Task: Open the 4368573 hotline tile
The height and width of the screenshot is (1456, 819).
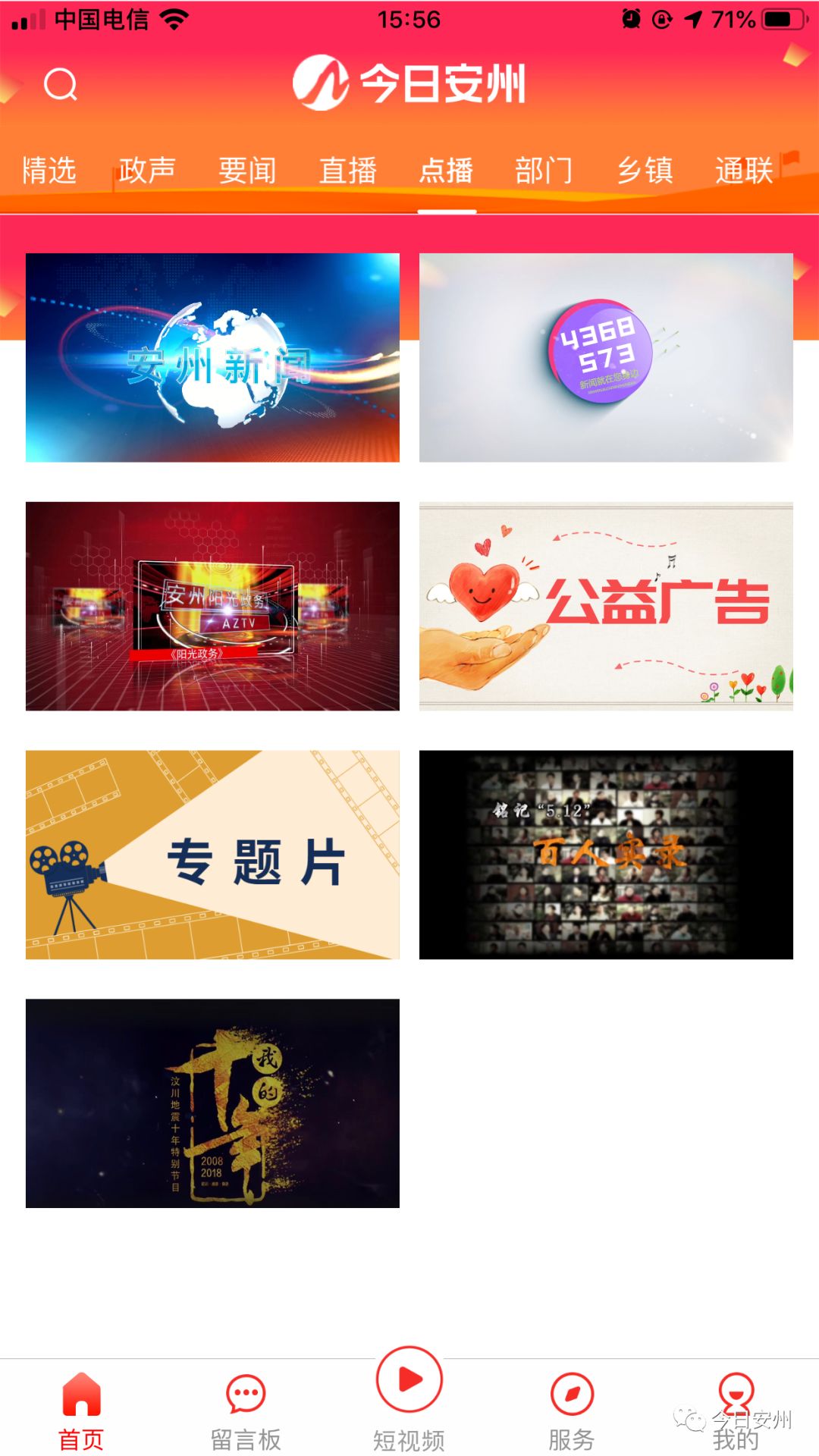Action: 606,357
